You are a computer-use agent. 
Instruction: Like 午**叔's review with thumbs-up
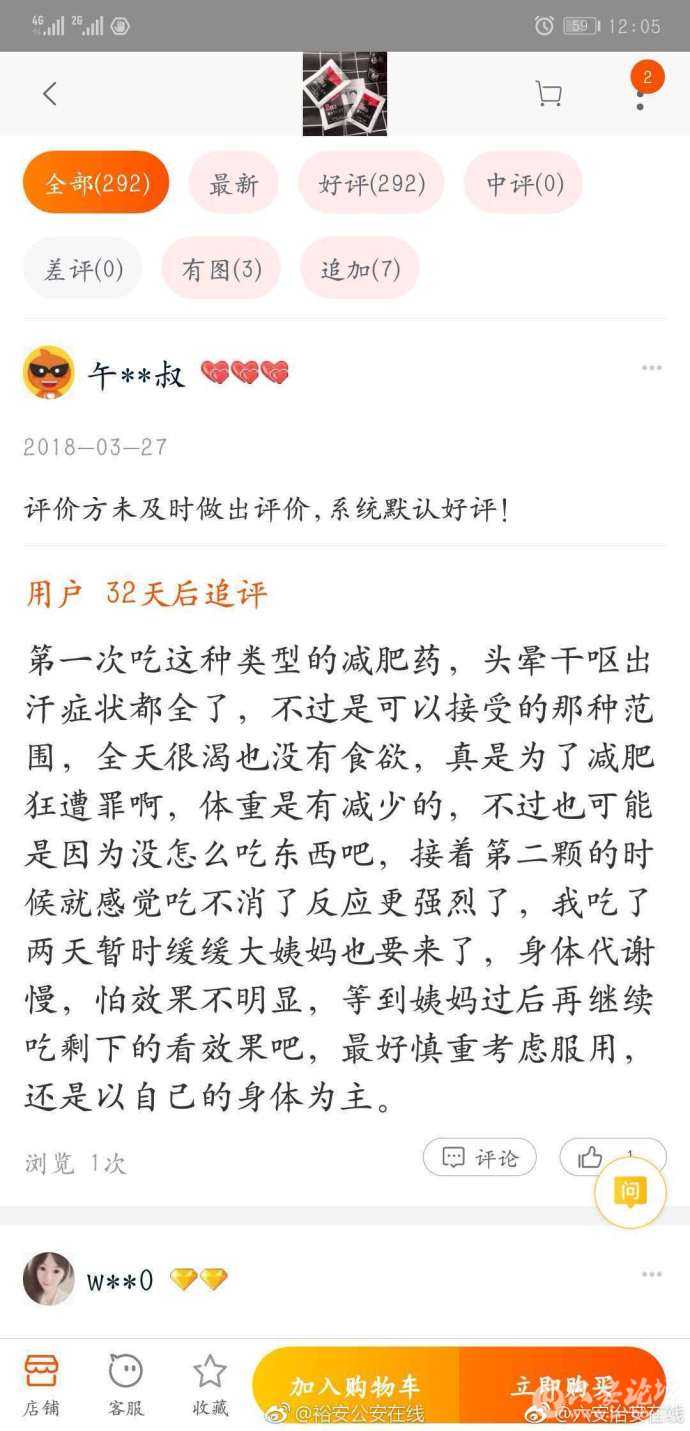[592, 1157]
